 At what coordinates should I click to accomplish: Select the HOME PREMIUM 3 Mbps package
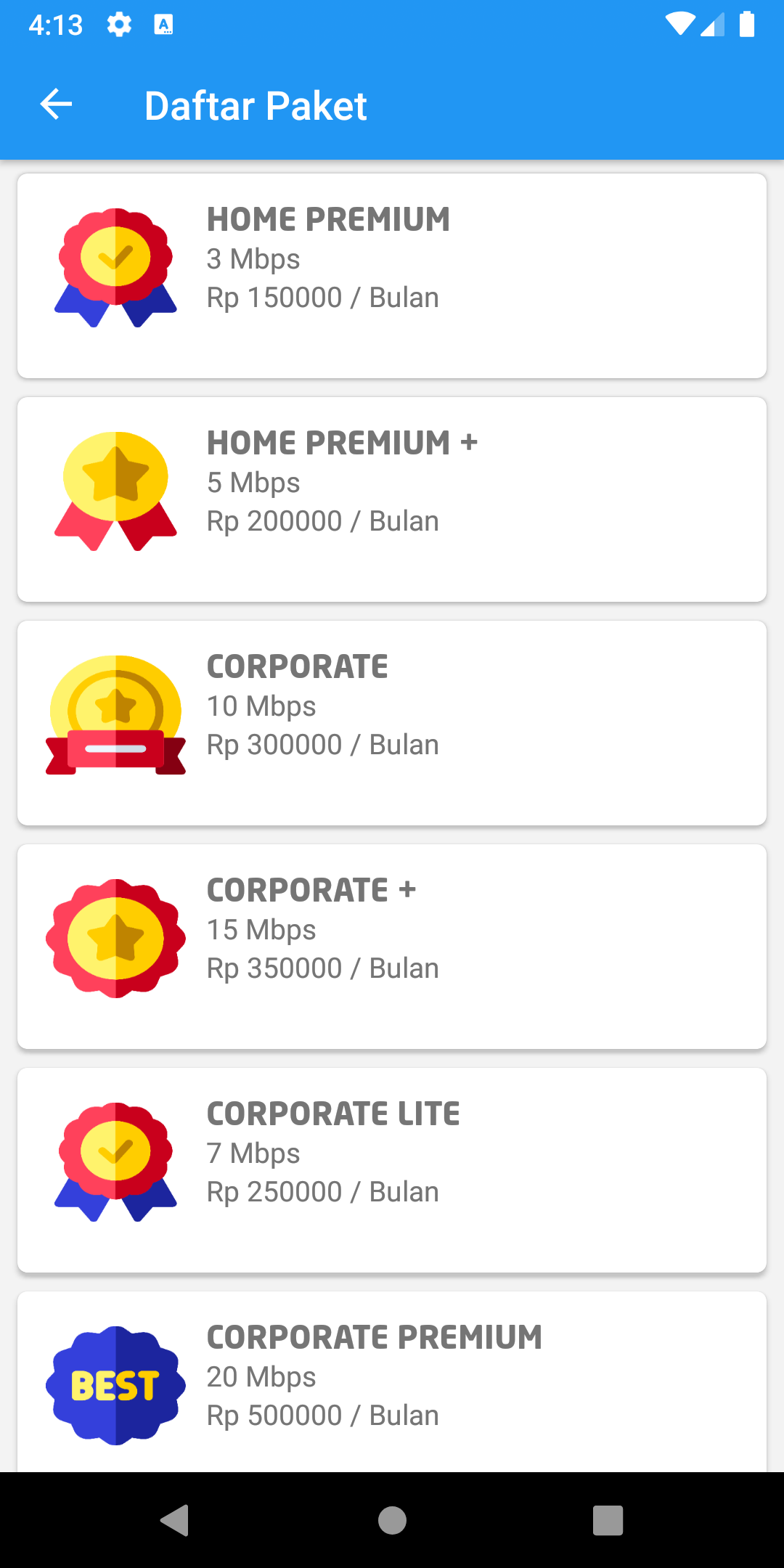(392, 276)
